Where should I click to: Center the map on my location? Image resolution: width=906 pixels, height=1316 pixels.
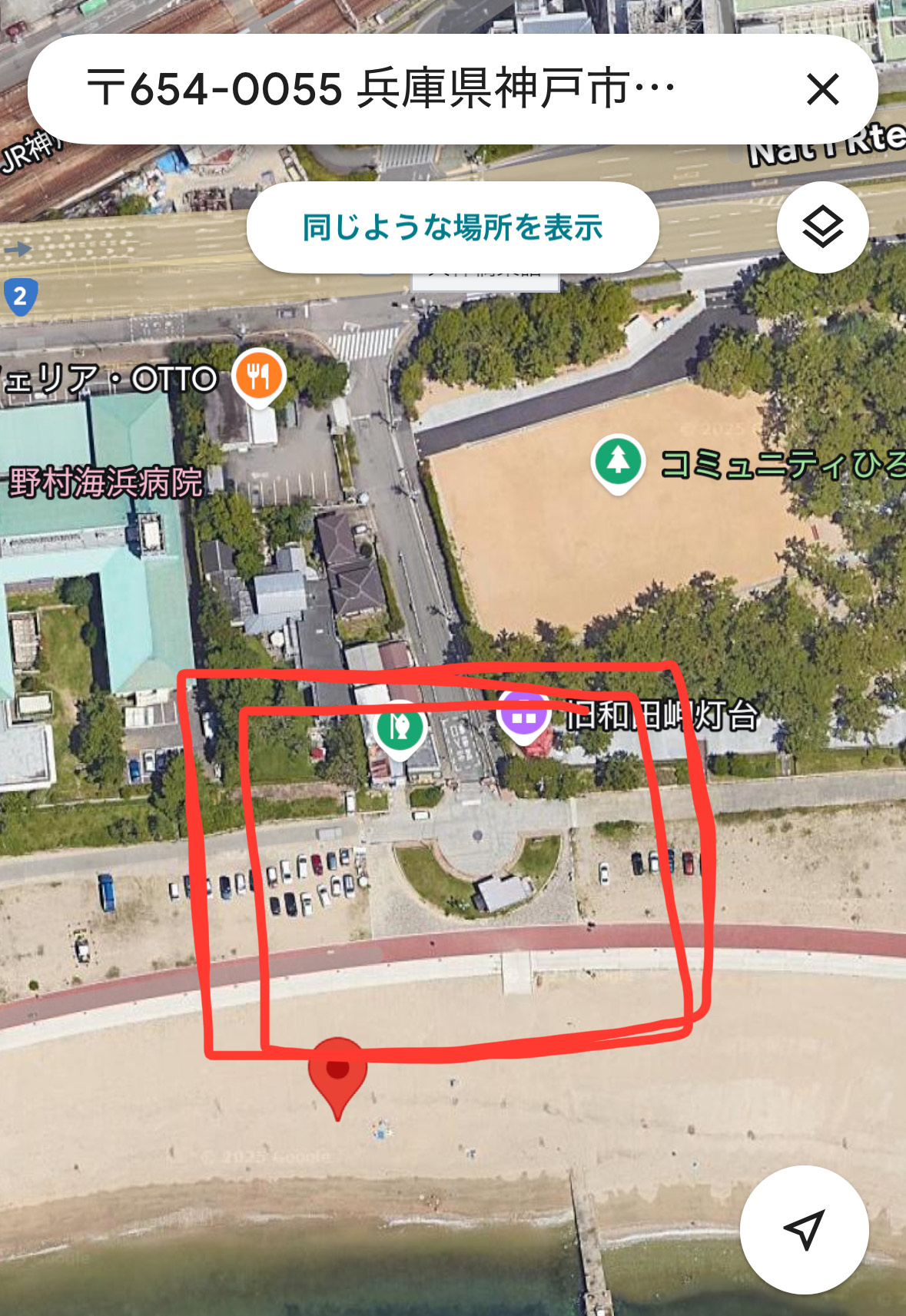click(x=804, y=1229)
